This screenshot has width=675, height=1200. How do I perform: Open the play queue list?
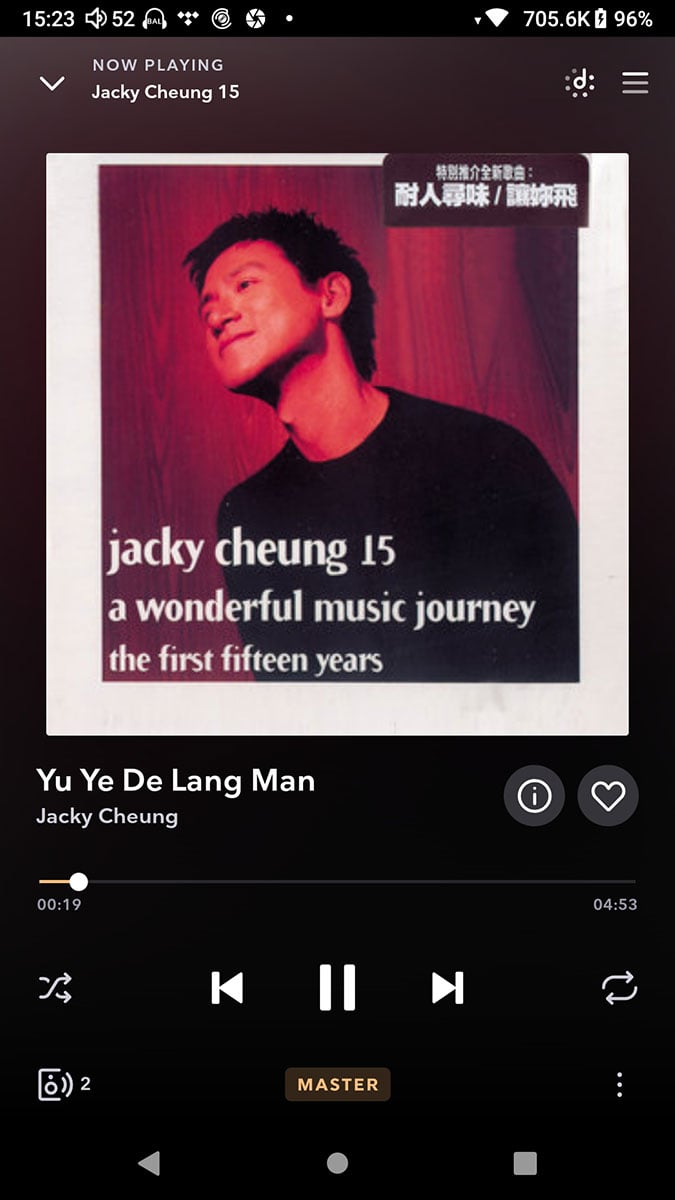tap(635, 83)
